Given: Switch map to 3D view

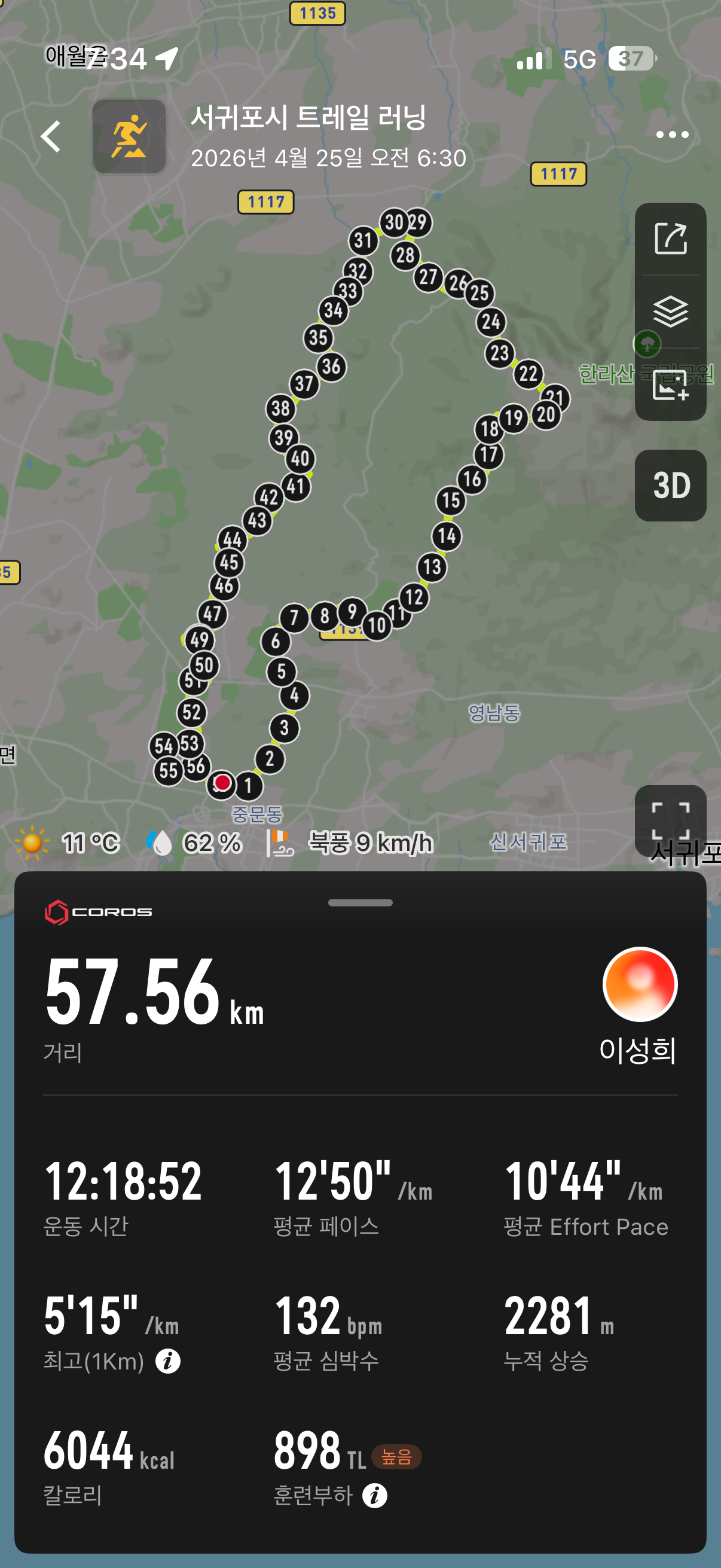Looking at the screenshot, I should (x=671, y=485).
